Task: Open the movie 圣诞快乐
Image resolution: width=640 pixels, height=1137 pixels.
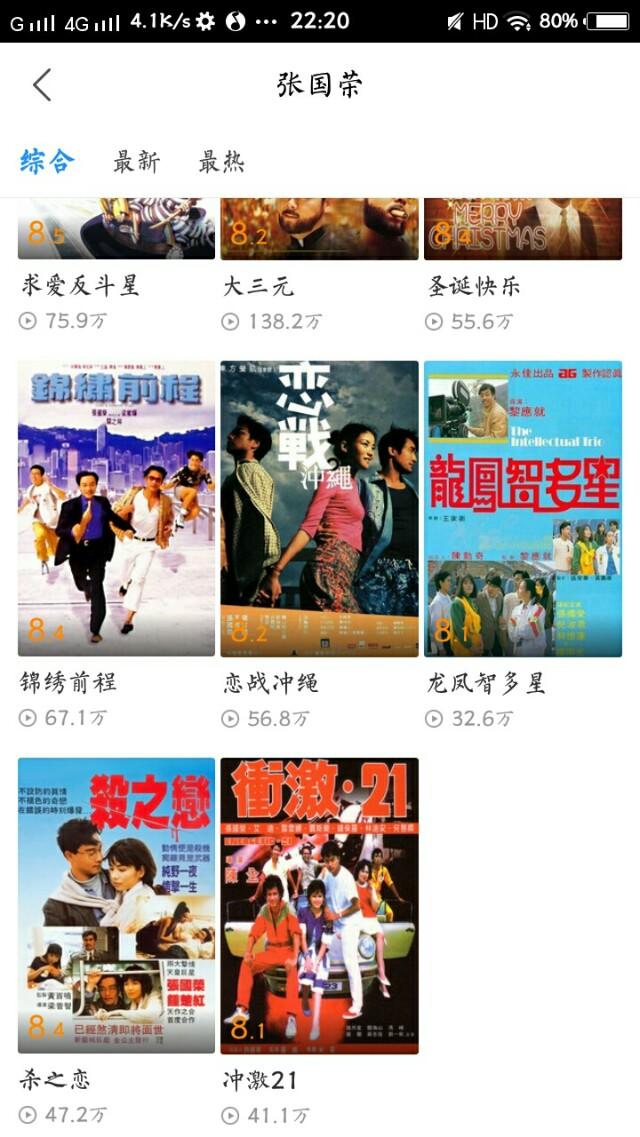Action: (522, 230)
